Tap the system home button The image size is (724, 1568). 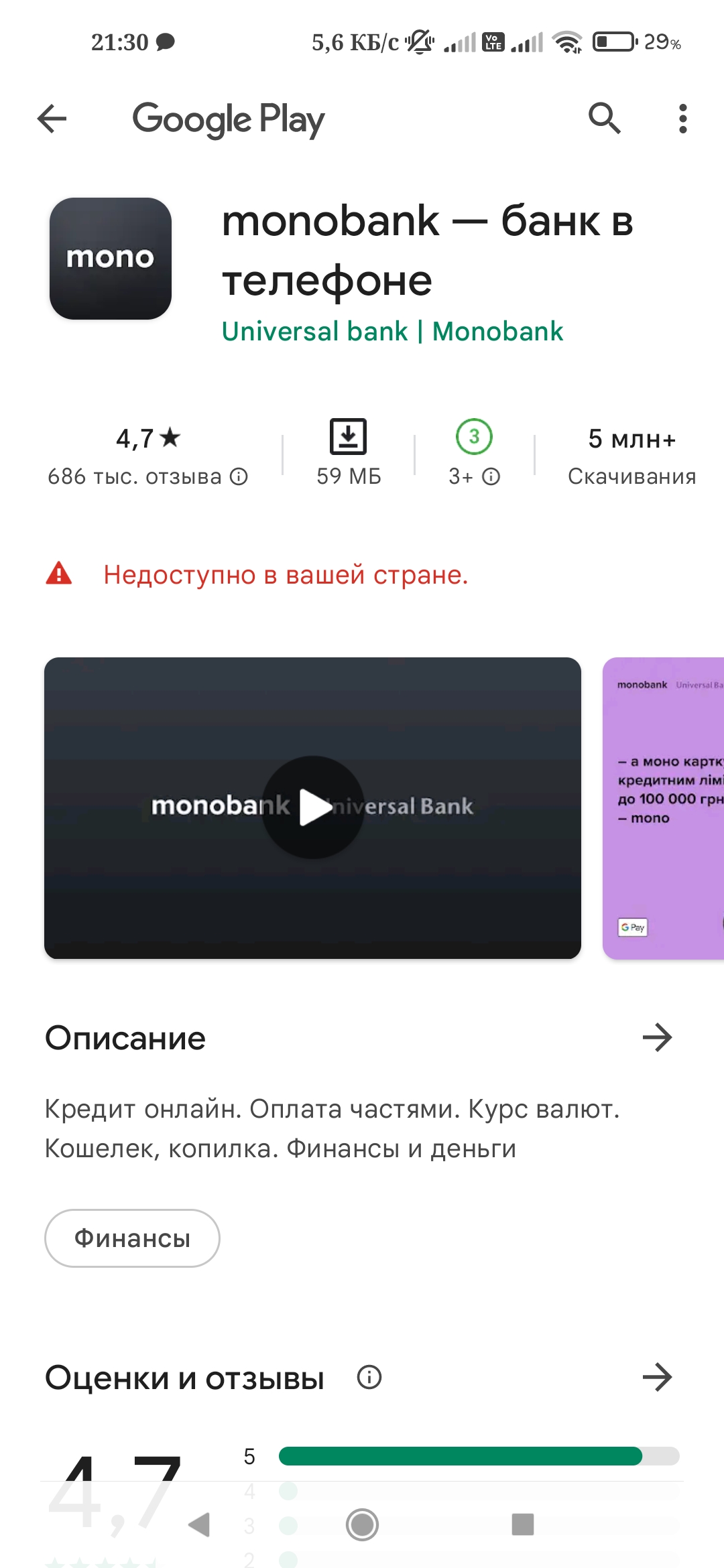tap(362, 1524)
